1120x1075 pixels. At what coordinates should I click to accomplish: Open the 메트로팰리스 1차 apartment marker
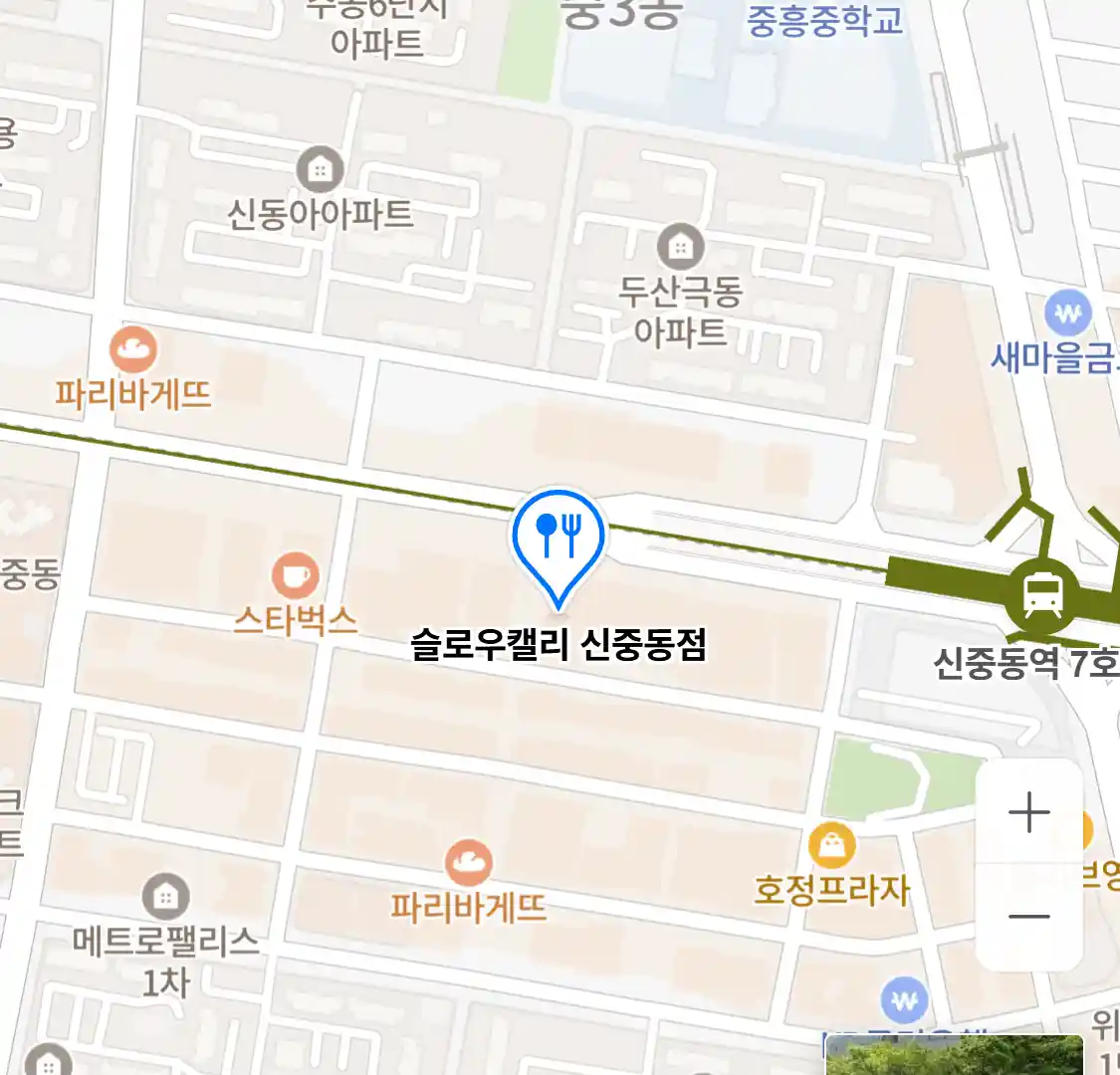[165, 897]
